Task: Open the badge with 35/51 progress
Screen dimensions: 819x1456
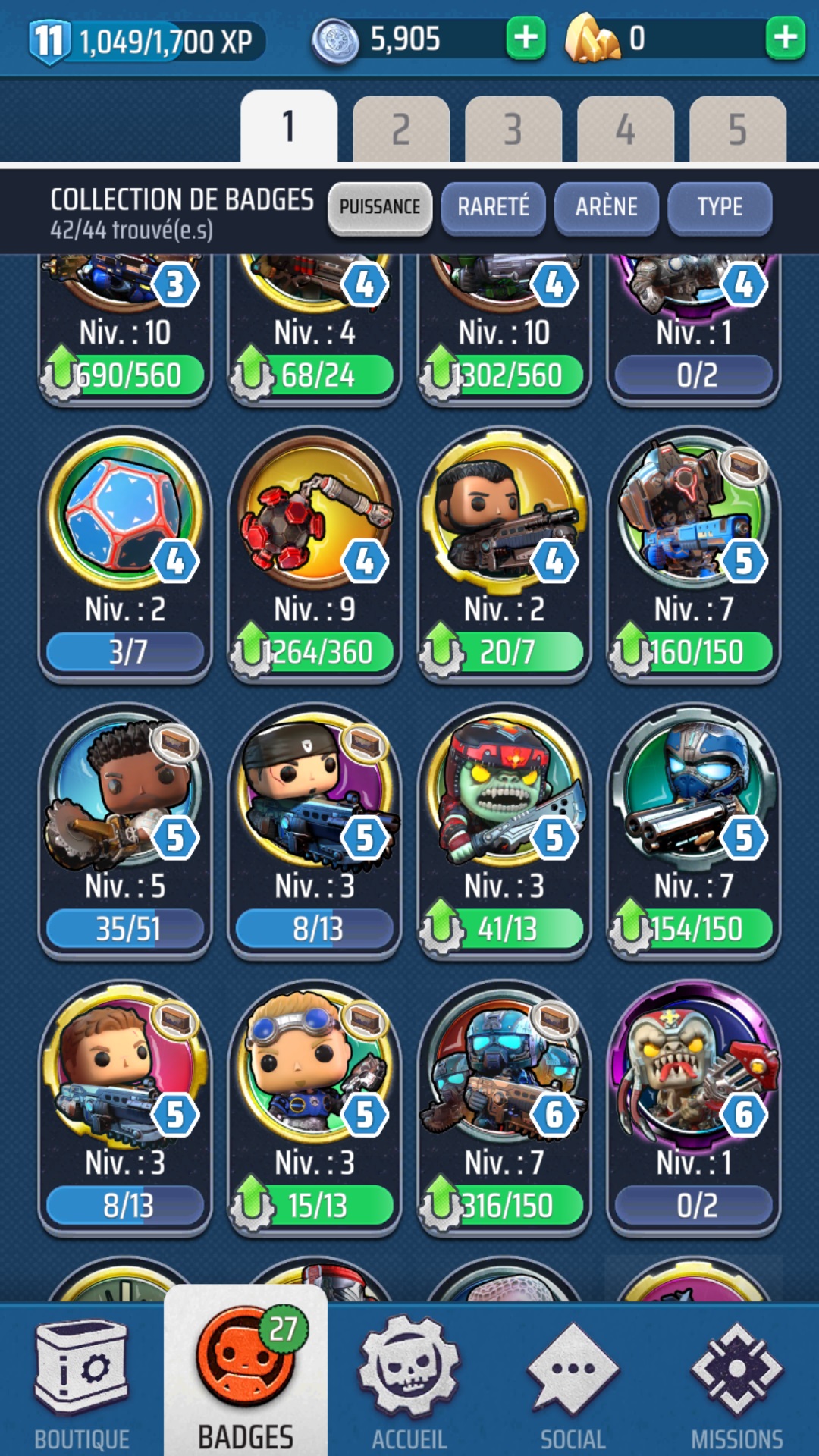Action: (125, 832)
